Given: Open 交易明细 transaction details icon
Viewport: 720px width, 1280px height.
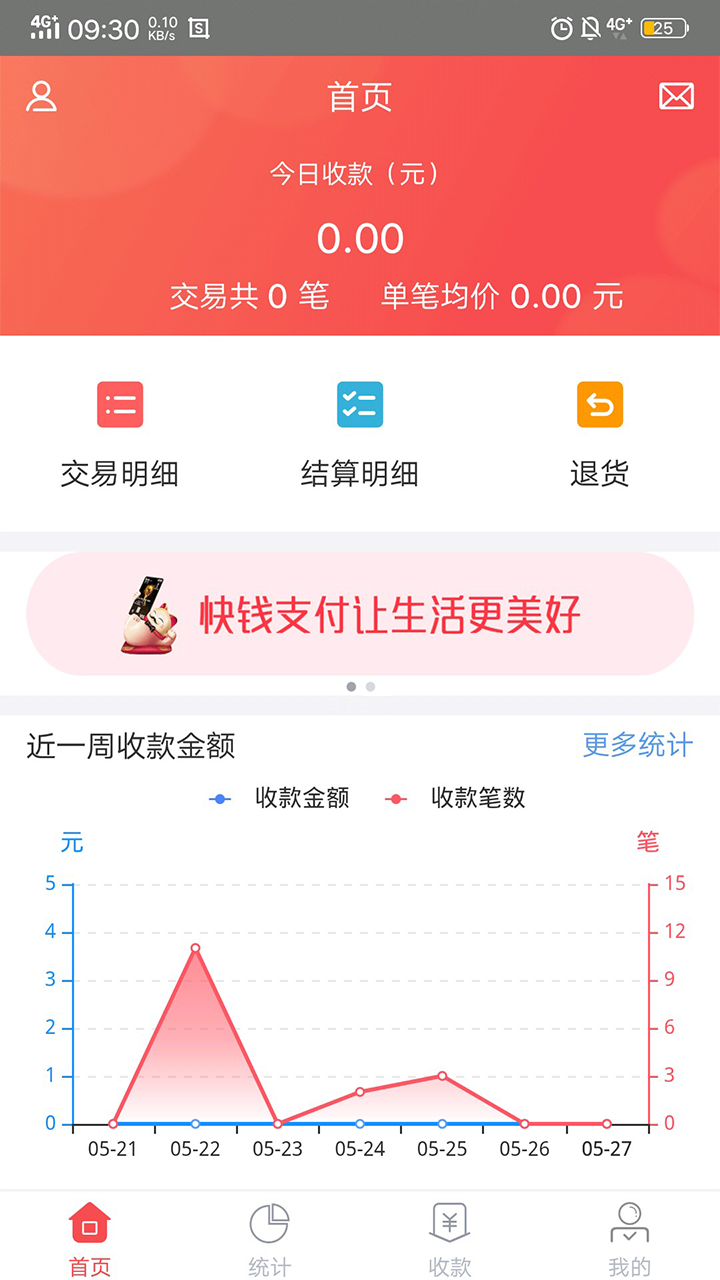Looking at the screenshot, I should click(120, 405).
